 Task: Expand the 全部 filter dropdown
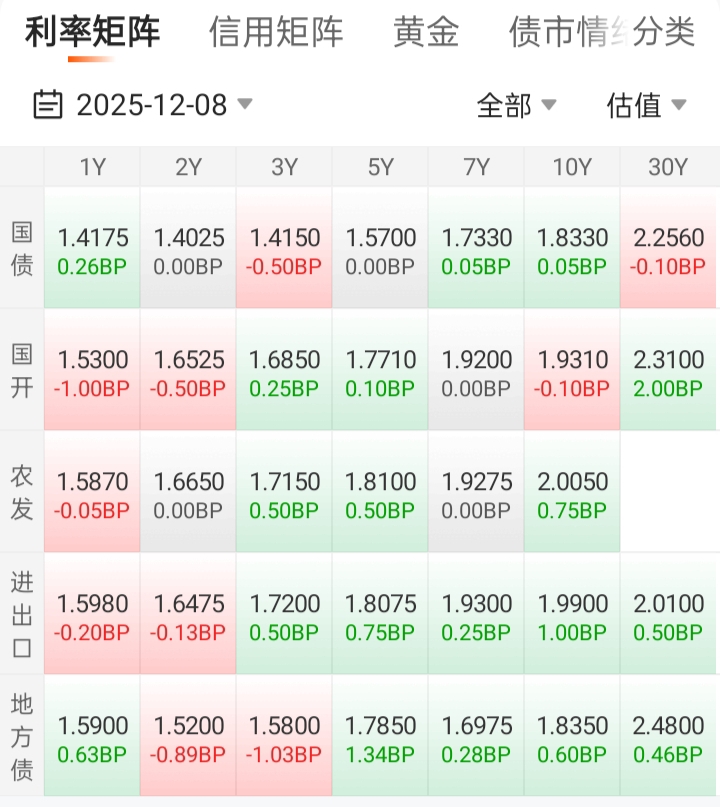(516, 105)
